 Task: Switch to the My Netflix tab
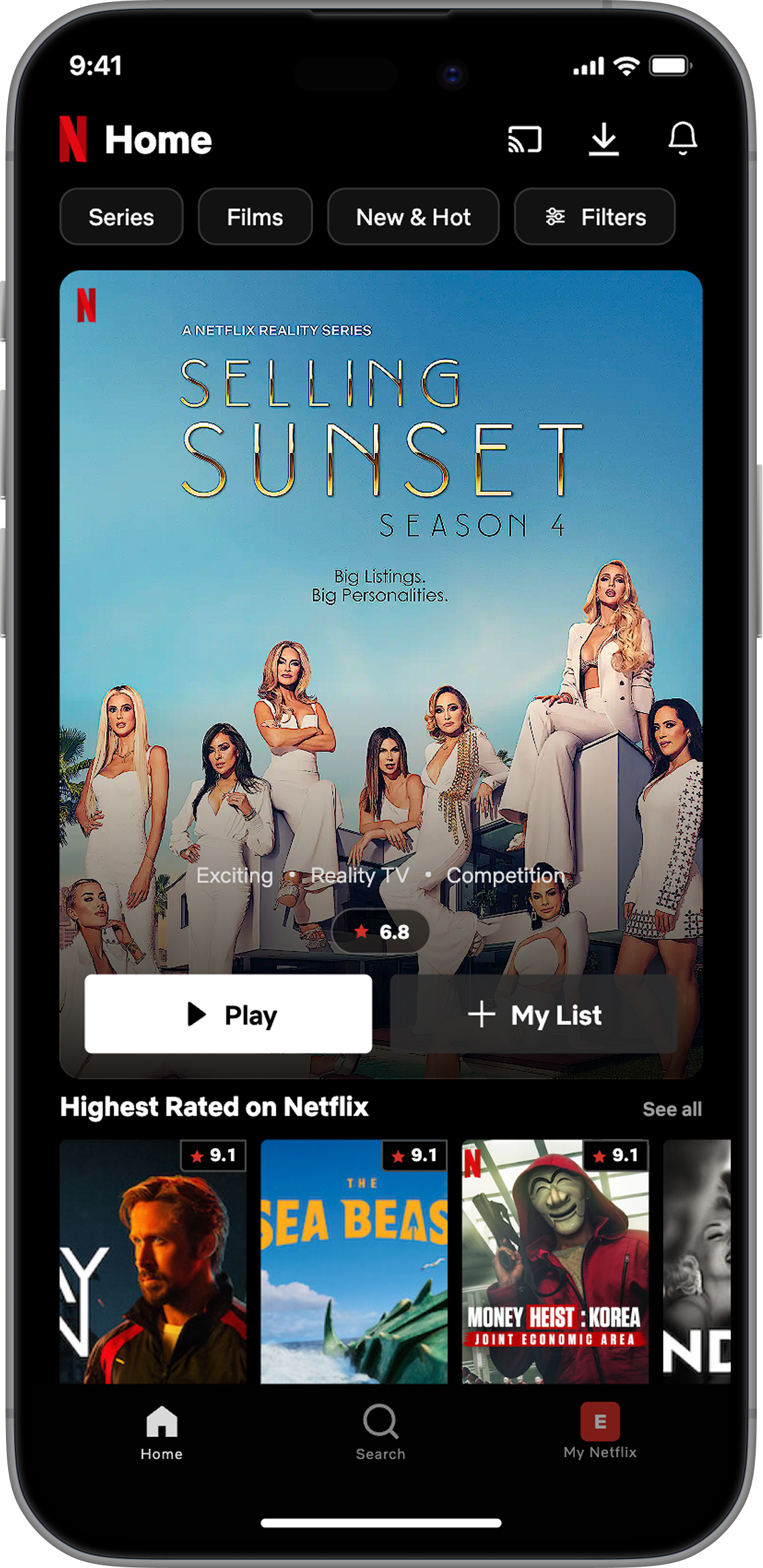pos(600,1432)
